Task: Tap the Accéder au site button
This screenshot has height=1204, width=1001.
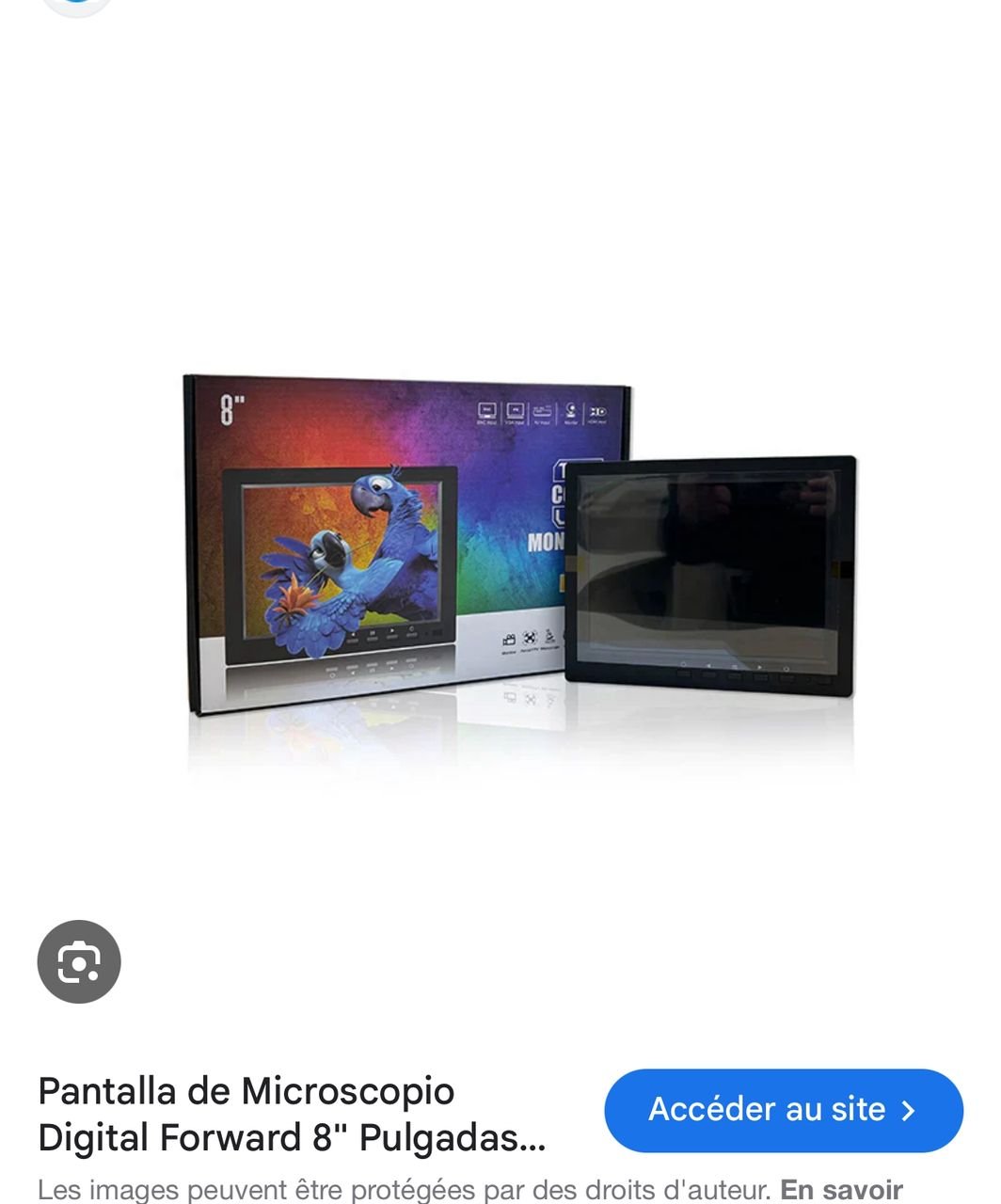Action: click(783, 1110)
